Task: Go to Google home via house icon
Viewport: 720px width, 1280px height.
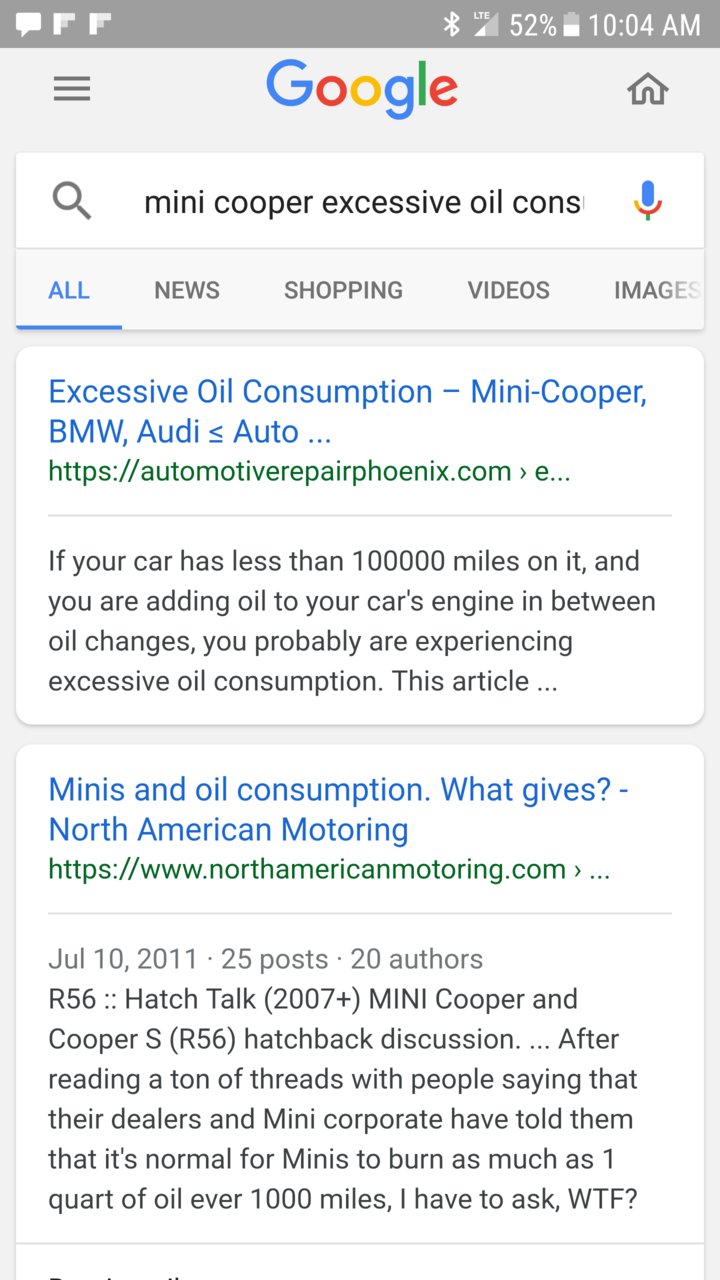Action: pos(648,90)
